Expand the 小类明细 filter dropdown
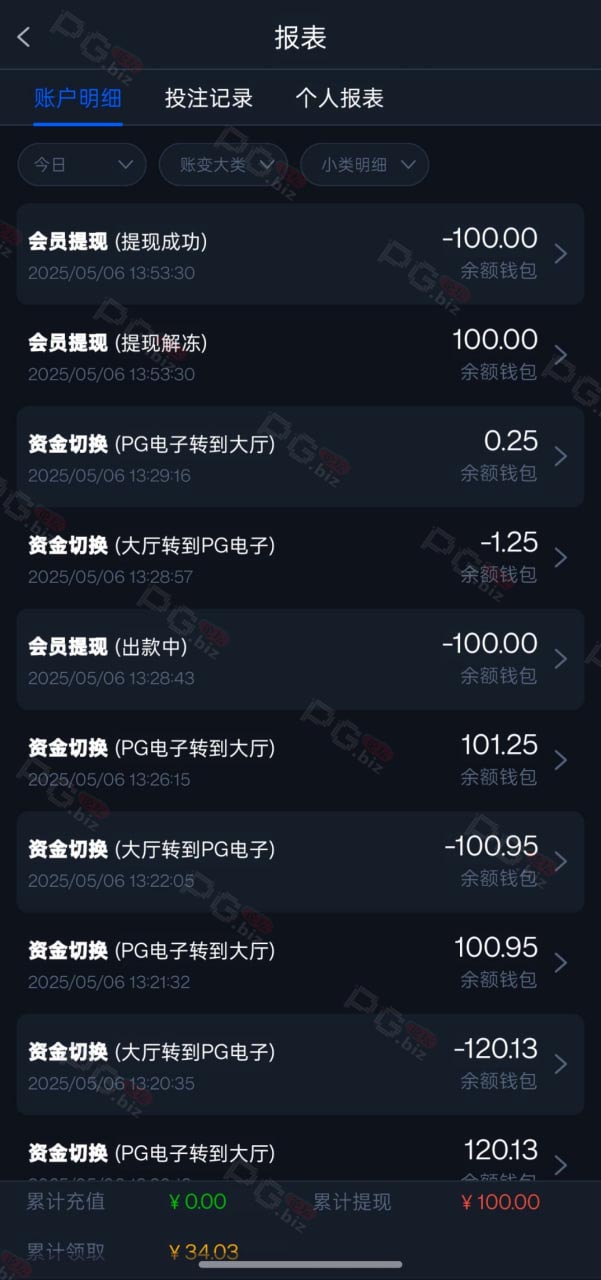The width and height of the screenshot is (601, 1280). [365, 165]
